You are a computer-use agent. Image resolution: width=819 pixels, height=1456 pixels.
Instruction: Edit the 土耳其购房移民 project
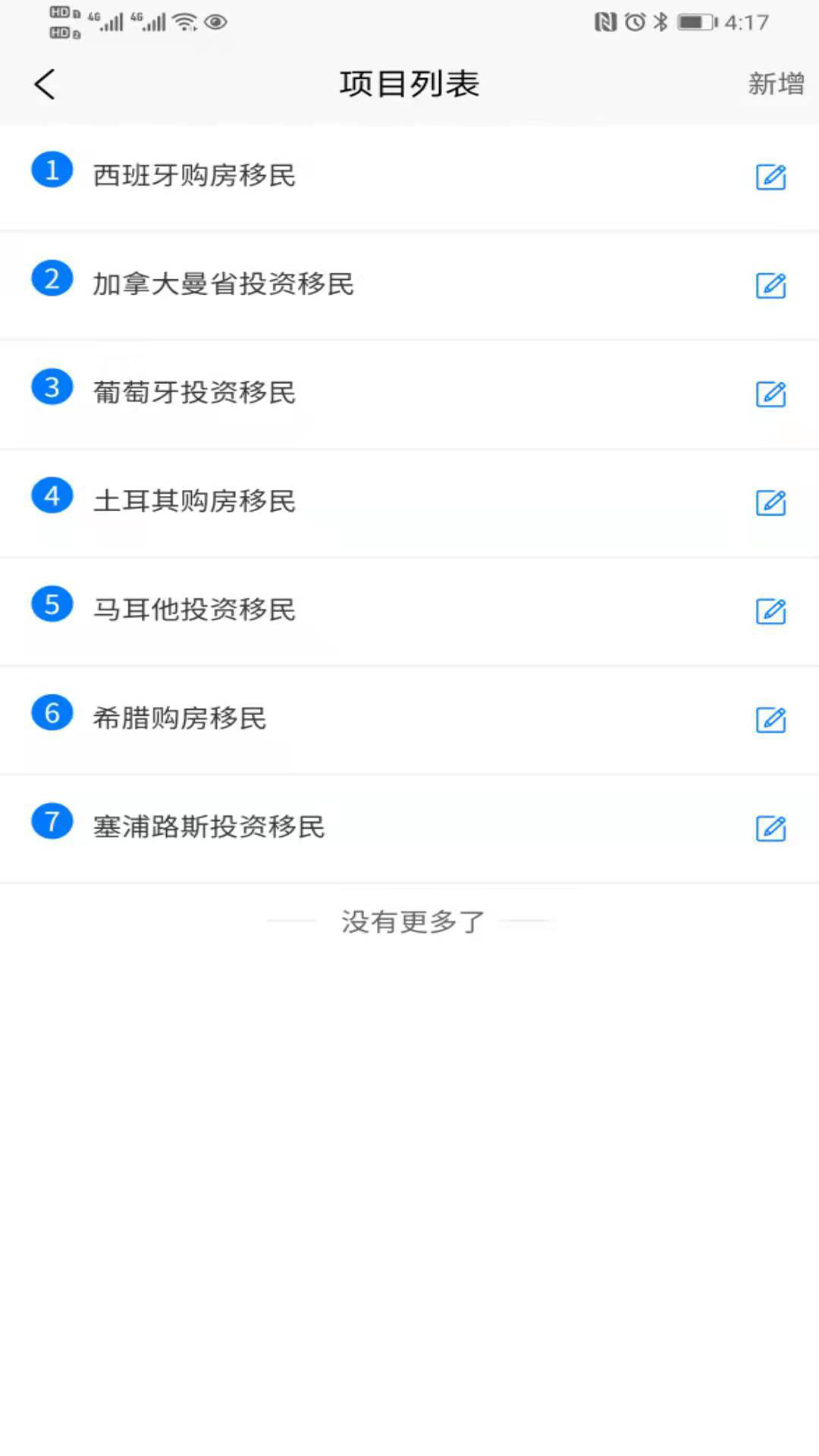tap(770, 502)
